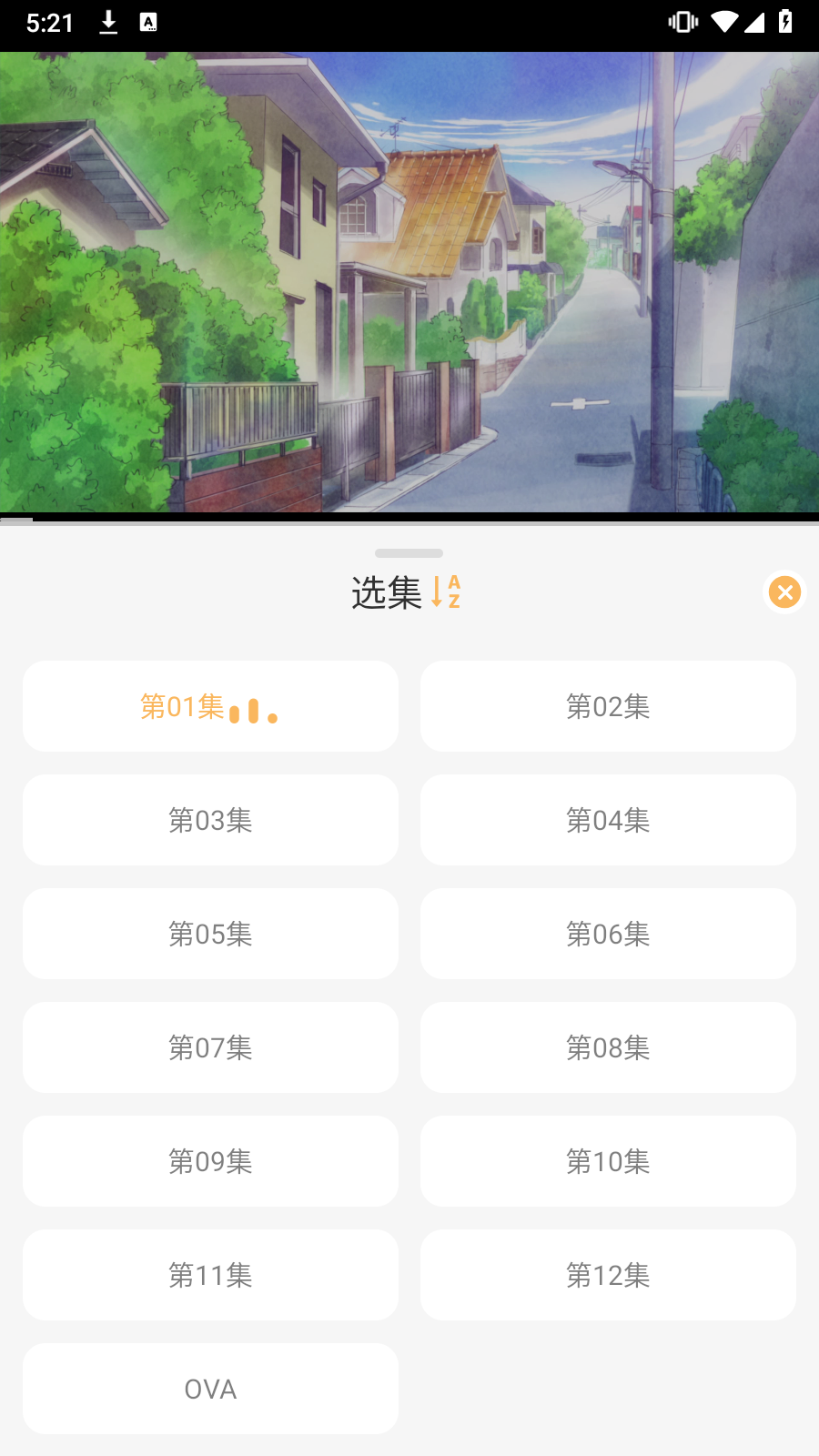This screenshot has width=819, height=1456.
Task: Tap the video player area
Action: point(409,282)
